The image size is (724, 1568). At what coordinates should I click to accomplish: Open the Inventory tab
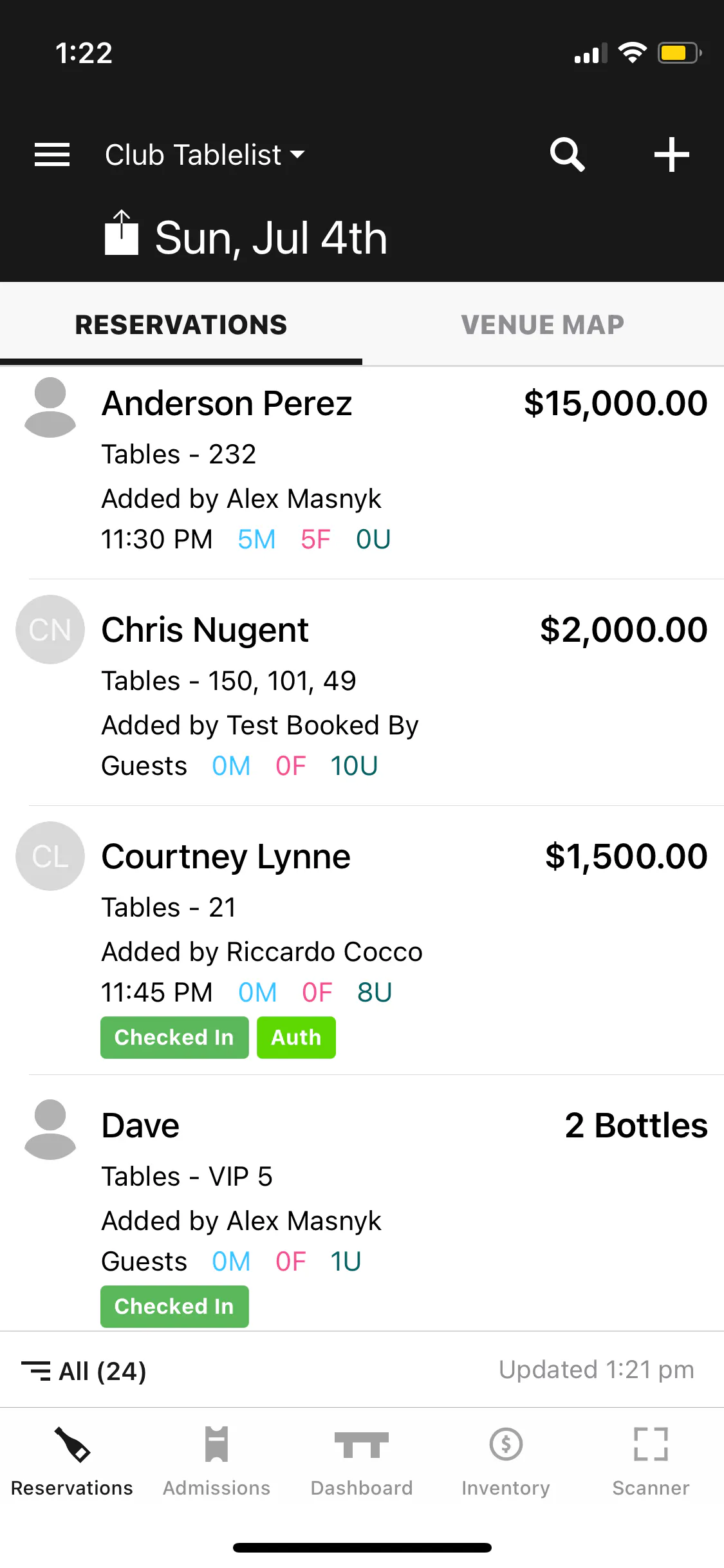pyautogui.click(x=506, y=1460)
